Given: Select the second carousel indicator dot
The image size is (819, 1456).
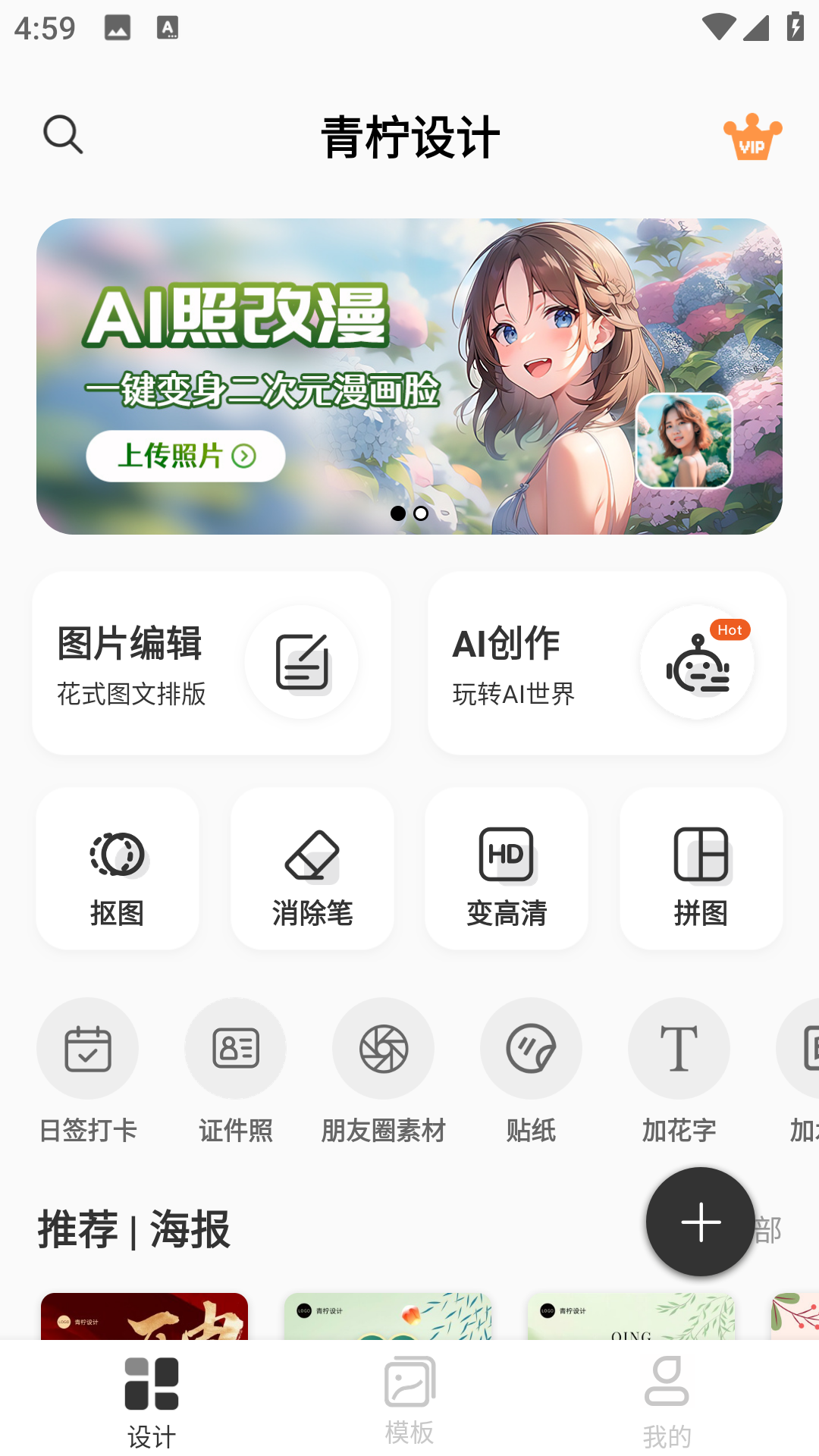Looking at the screenshot, I should click(x=422, y=513).
